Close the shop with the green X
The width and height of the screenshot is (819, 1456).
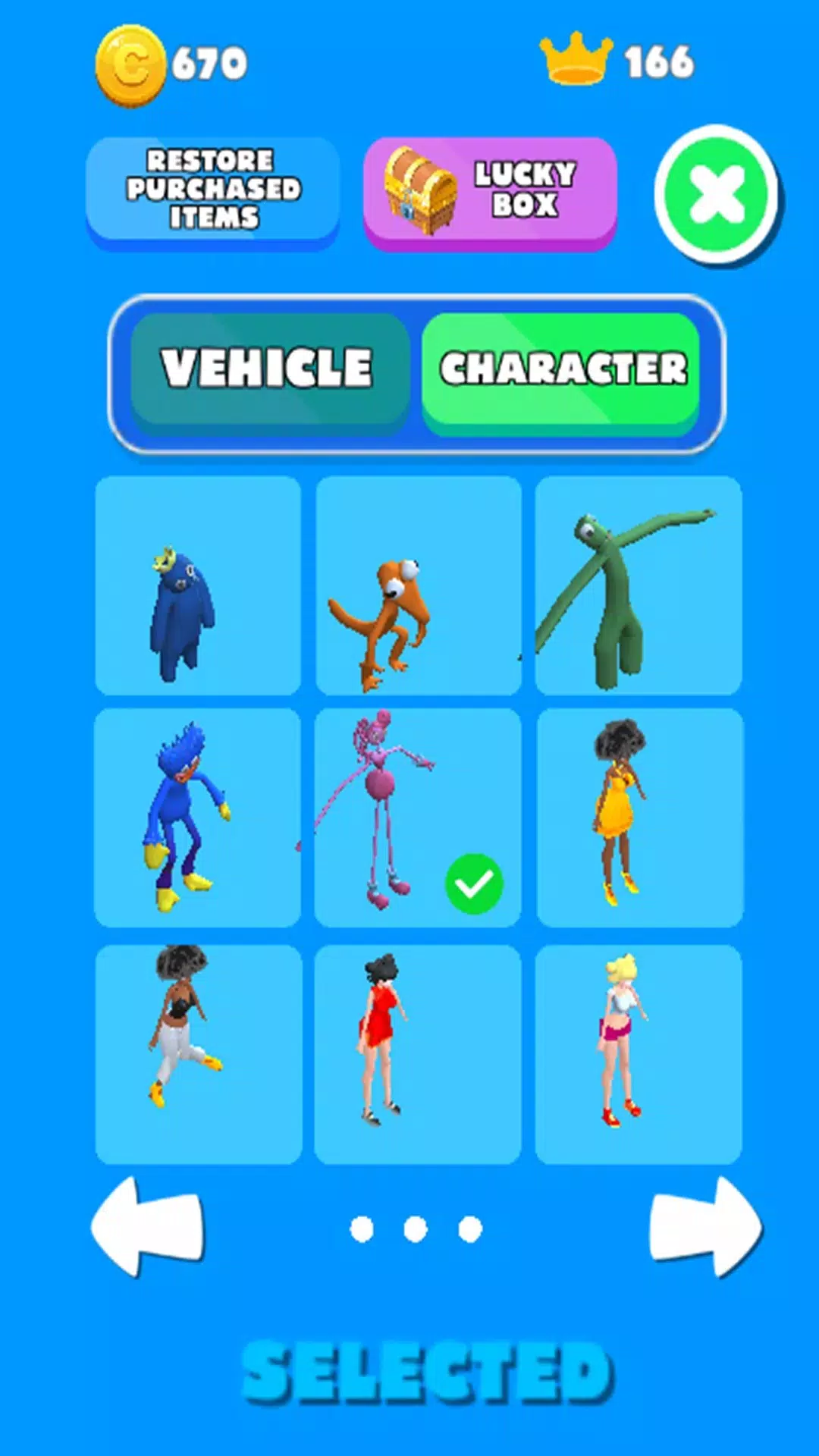pos(717,195)
